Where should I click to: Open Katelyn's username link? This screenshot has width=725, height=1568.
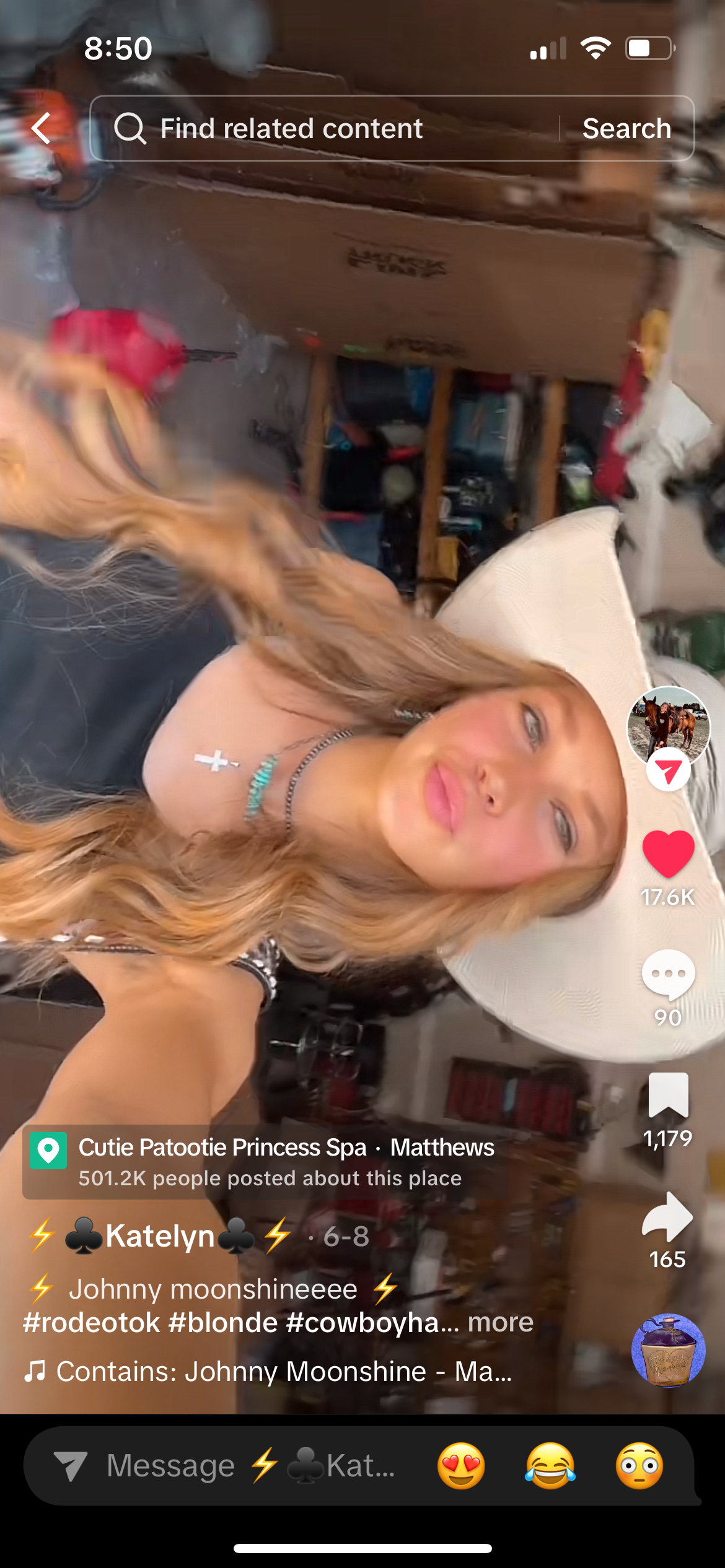pyautogui.click(x=160, y=1236)
